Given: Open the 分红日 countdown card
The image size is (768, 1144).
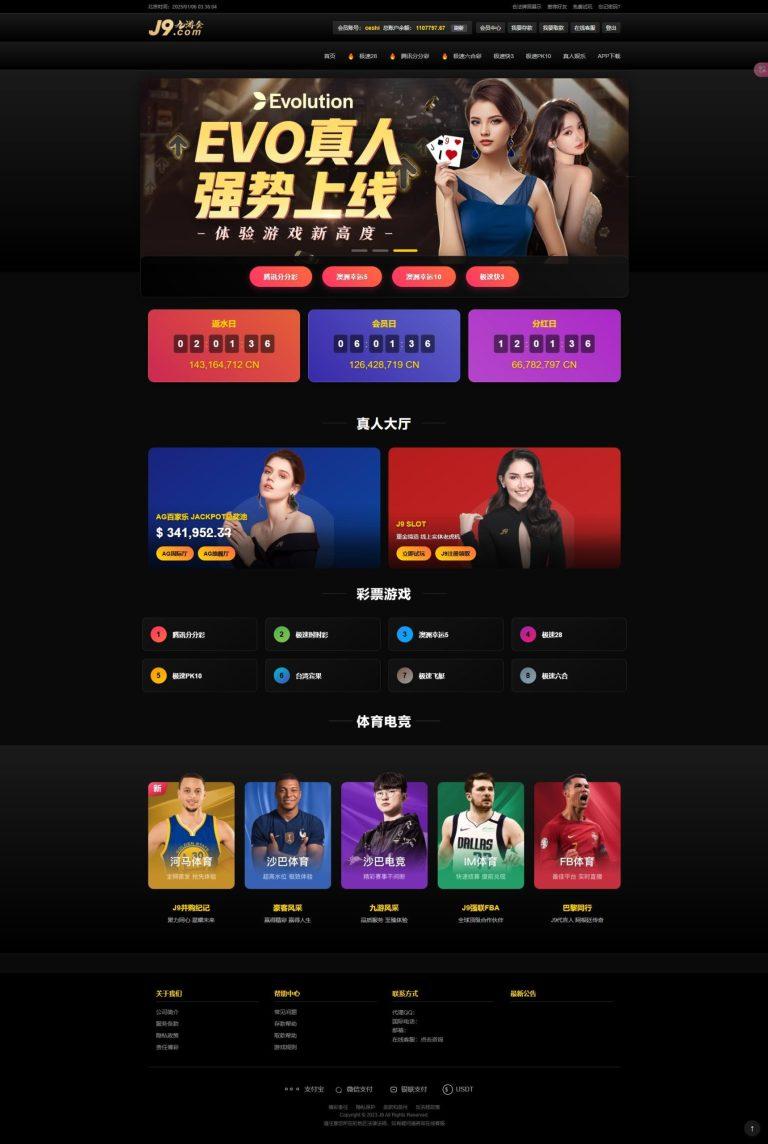Looking at the screenshot, I should click(x=544, y=345).
